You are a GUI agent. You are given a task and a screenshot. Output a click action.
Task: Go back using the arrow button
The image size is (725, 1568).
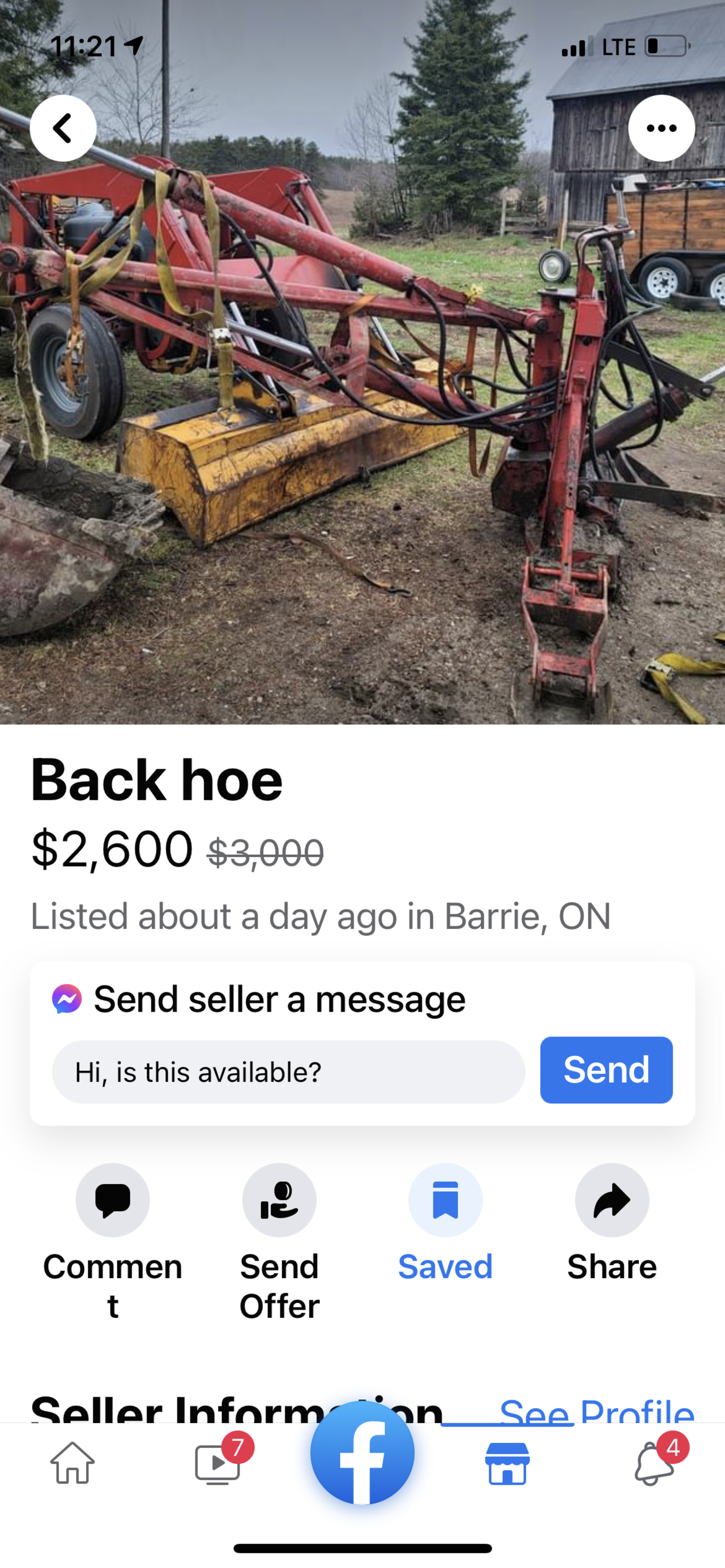(63, 128)
